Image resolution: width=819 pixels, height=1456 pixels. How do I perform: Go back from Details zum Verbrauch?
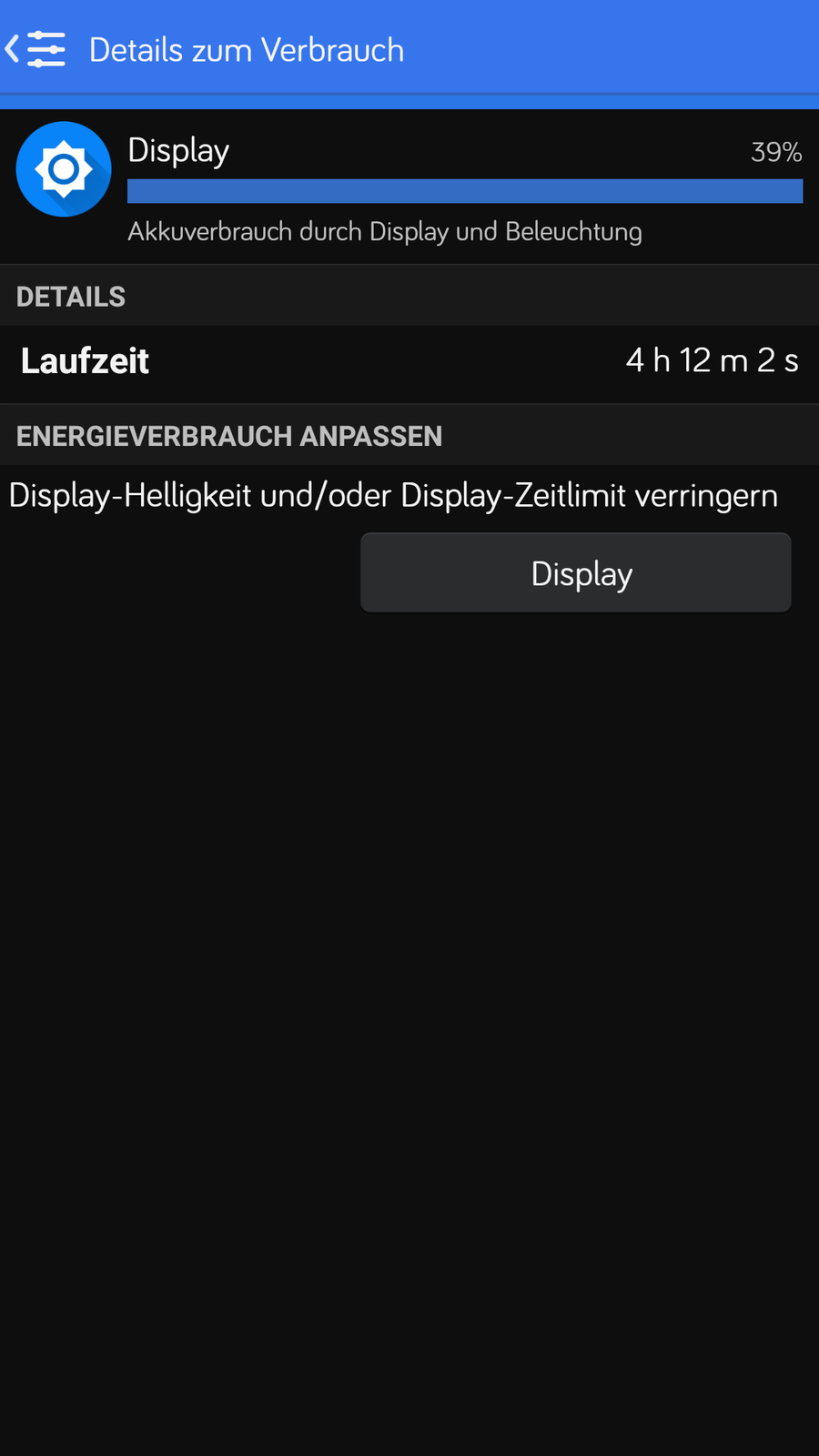point(35,49)
